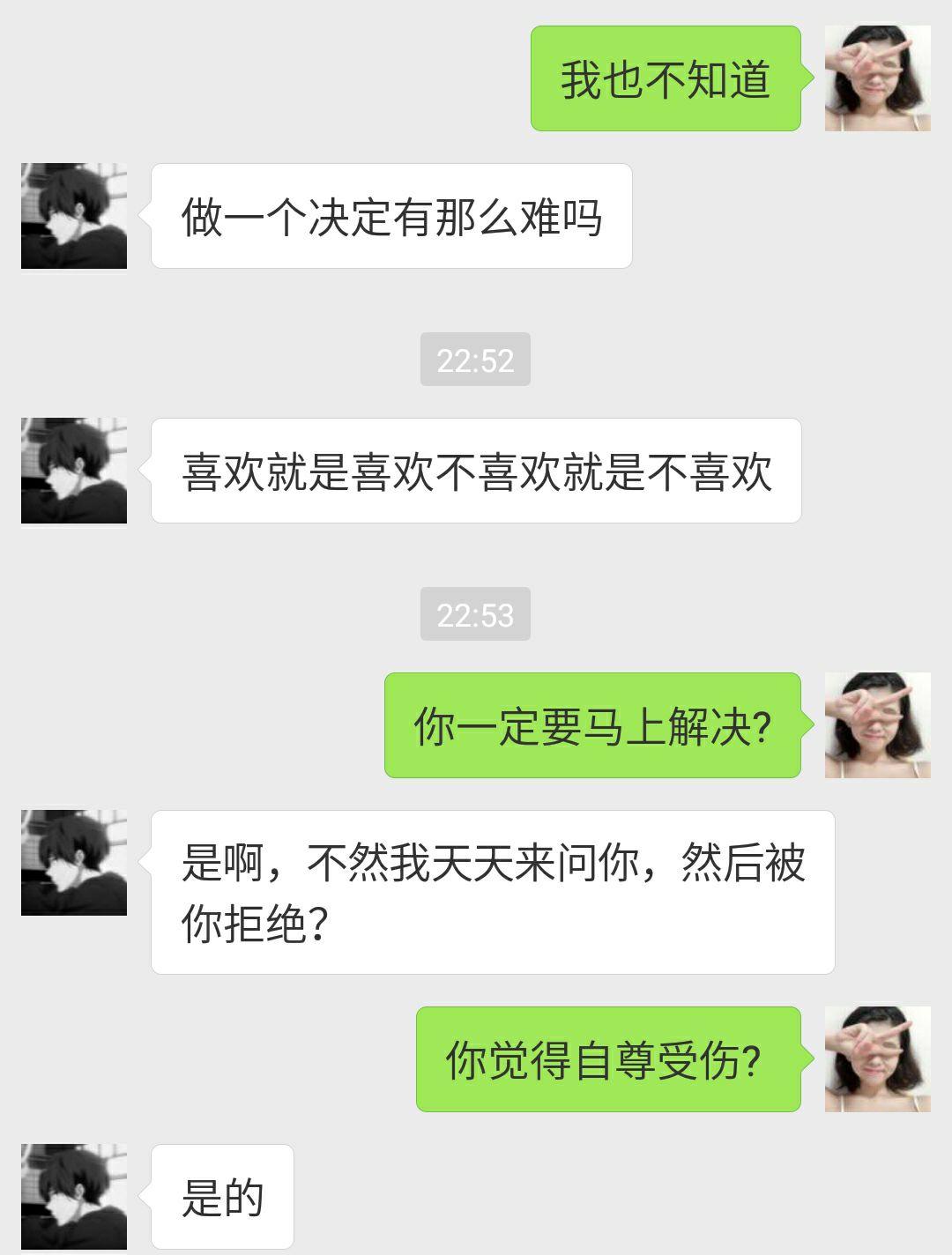The width and height of the screenshot is (952, 1255).
Task: Tap the avatar next to "做一个决定有那么难吗"
Action: point(74,216)
